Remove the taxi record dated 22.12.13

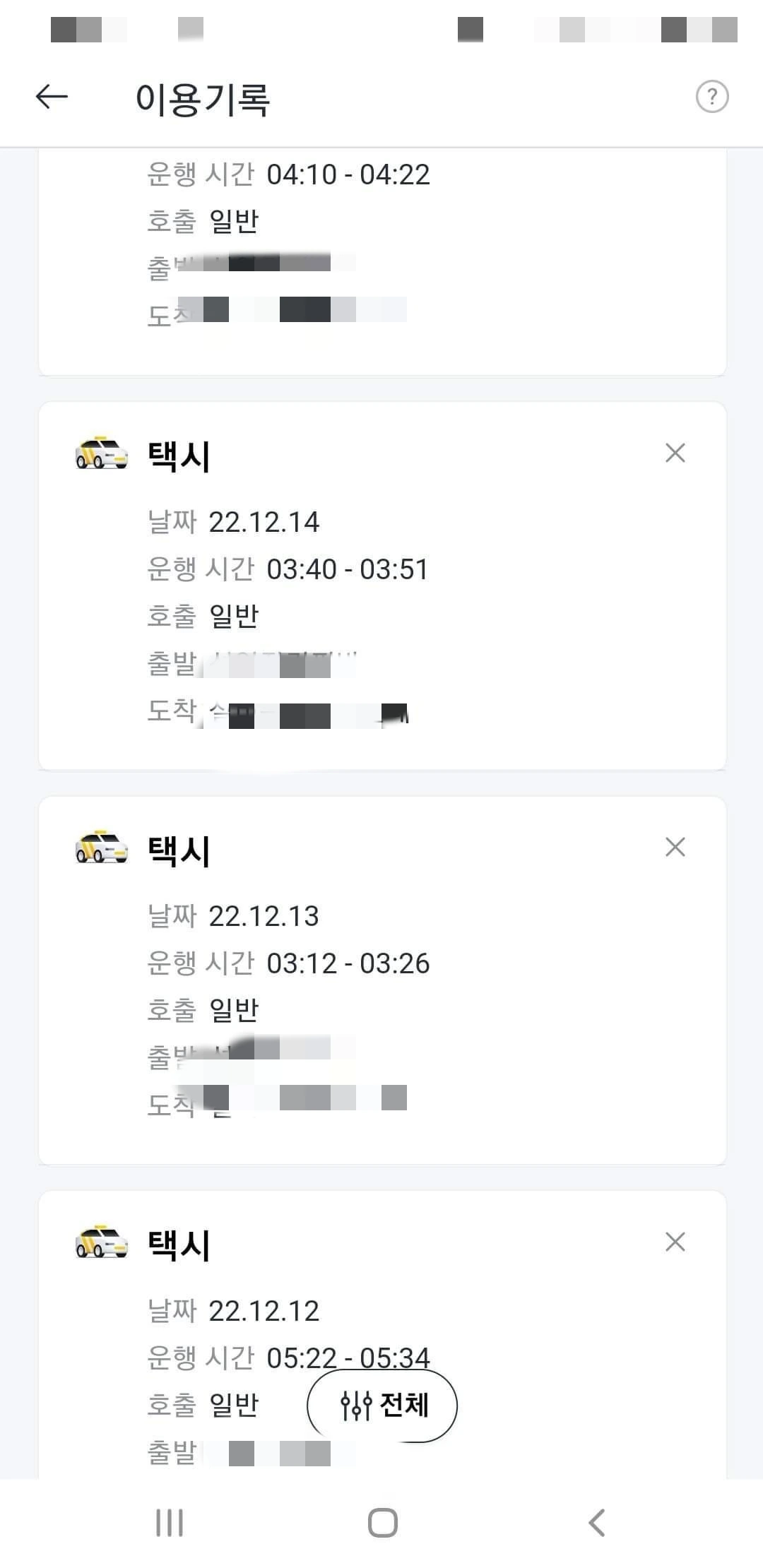click(x=675, y=847)
